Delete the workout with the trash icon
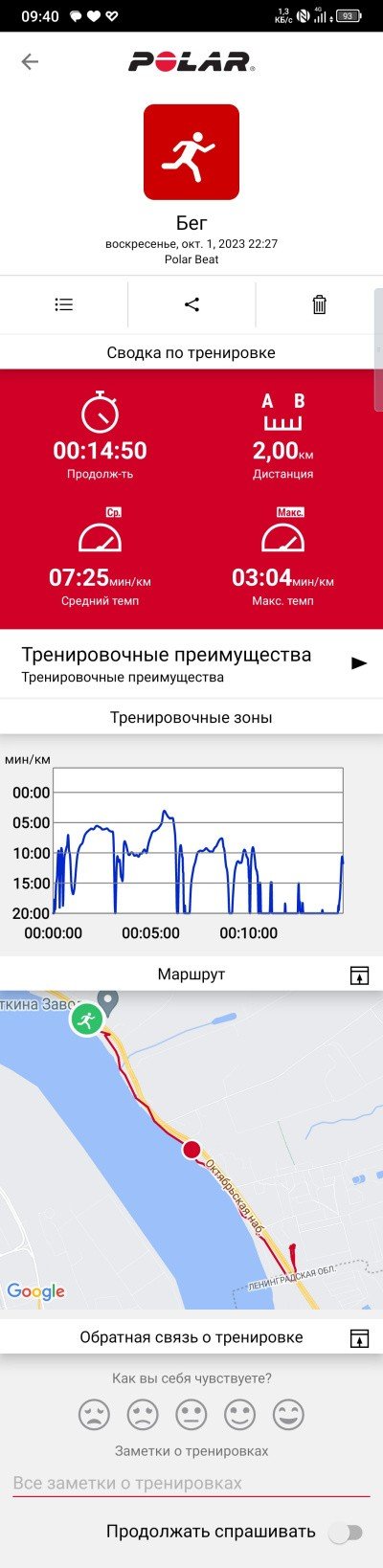383x1568 pixels. click(320, 304)
